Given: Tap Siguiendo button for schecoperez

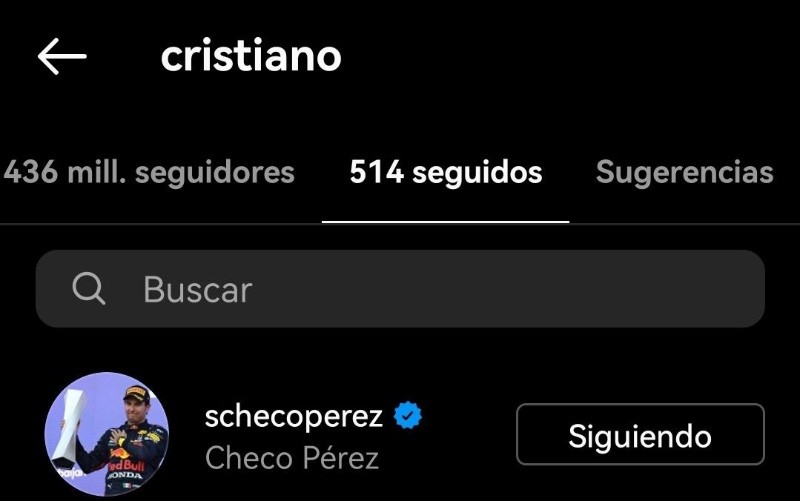Looking at the screenshot, I should point(639,436).
